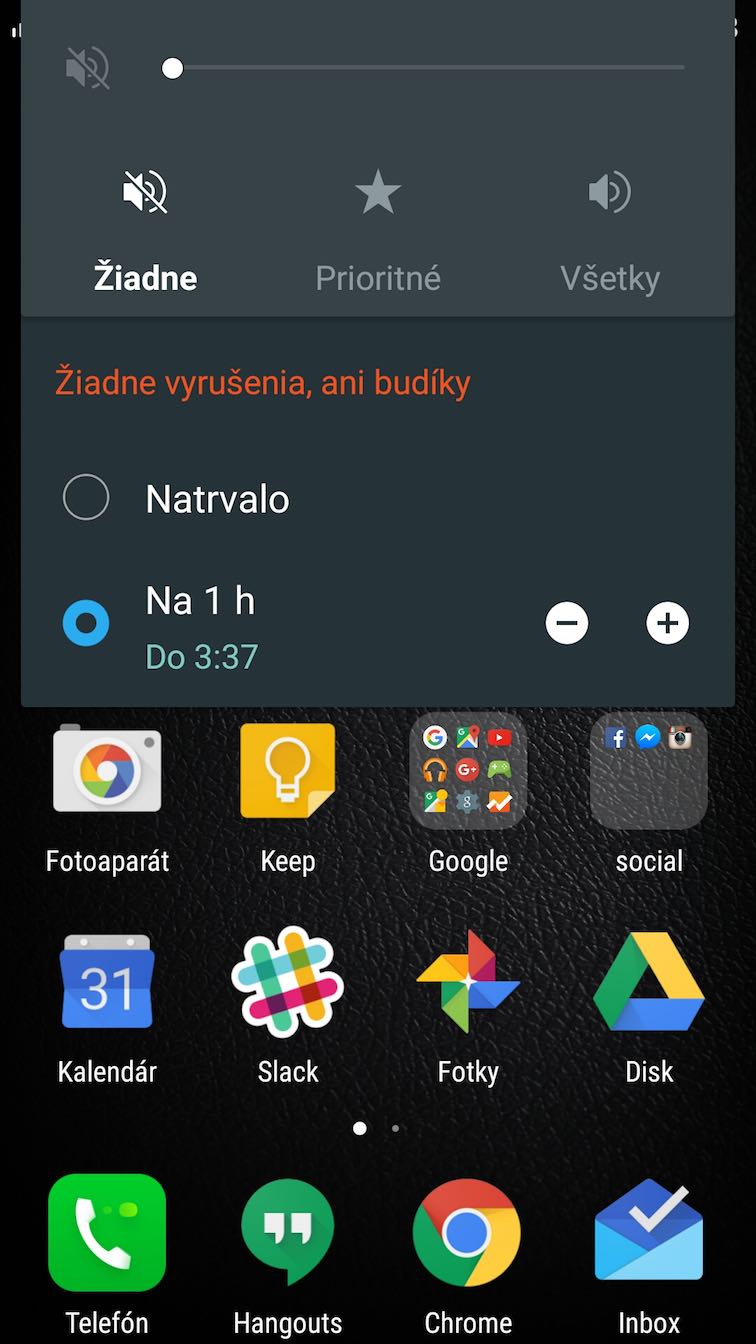The width and height of the screenshot is (756, 1344).
Task: Switch to the Prioritné interruptions mode
Action: pos(378,232)
